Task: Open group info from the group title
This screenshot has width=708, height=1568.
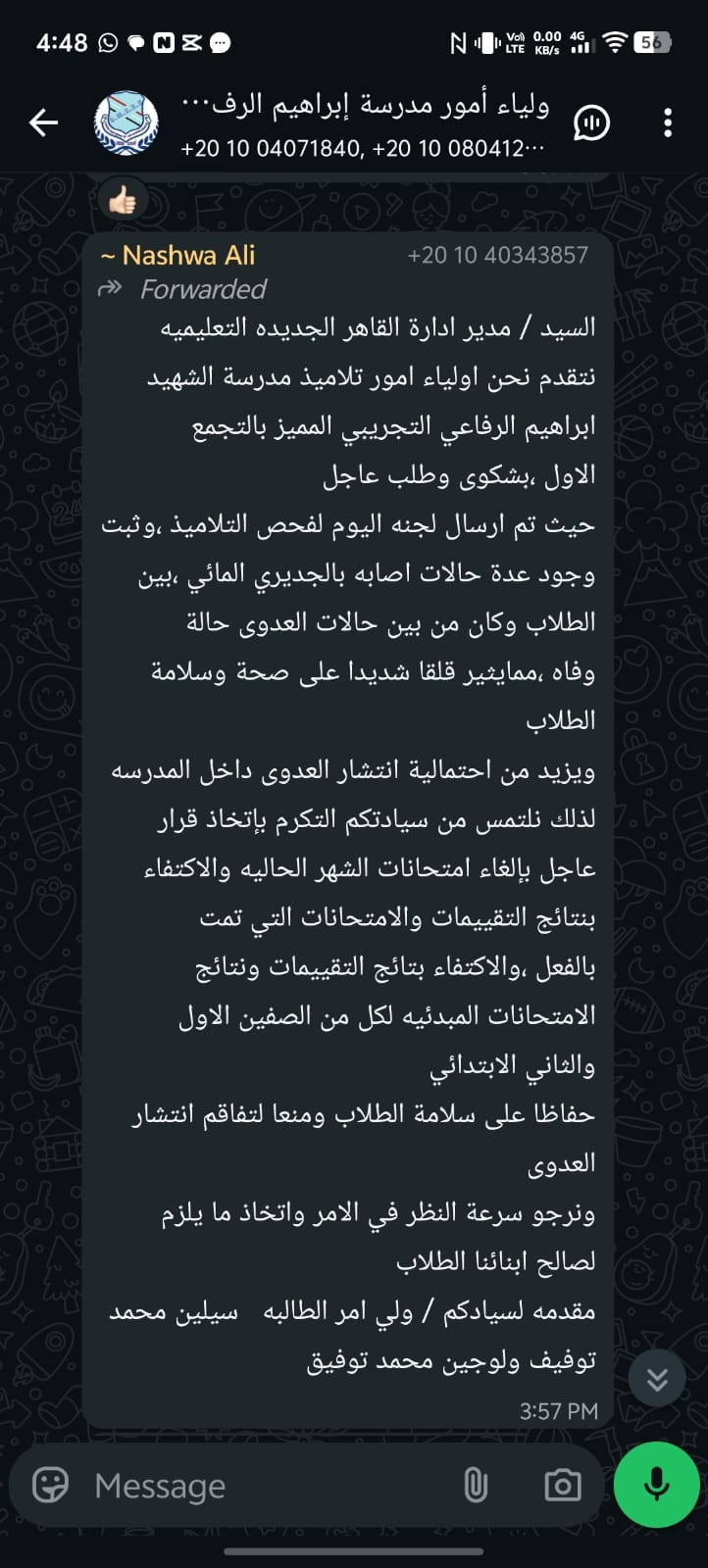Action: [365, 106]
